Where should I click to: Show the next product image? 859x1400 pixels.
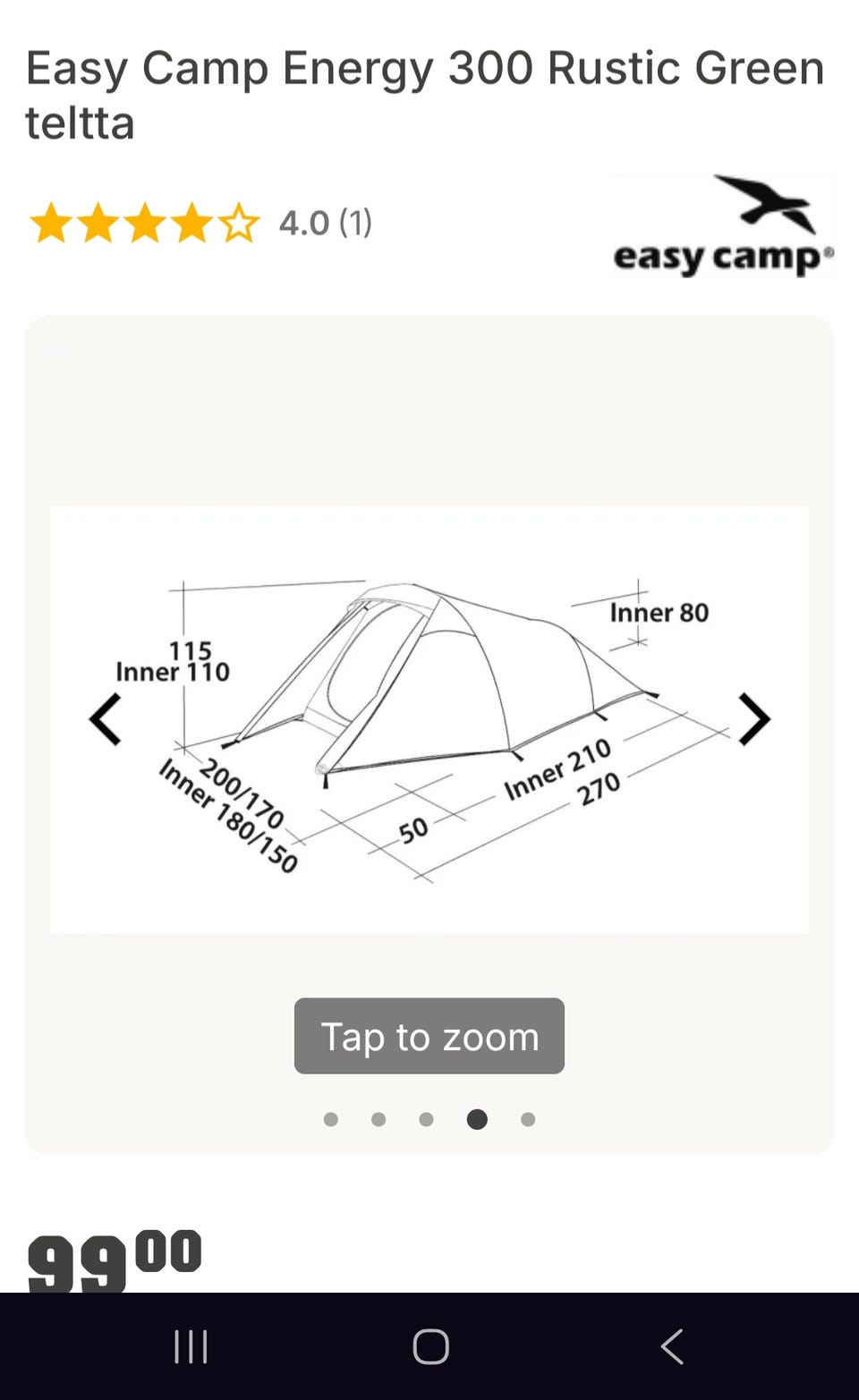tap(754, 719)
